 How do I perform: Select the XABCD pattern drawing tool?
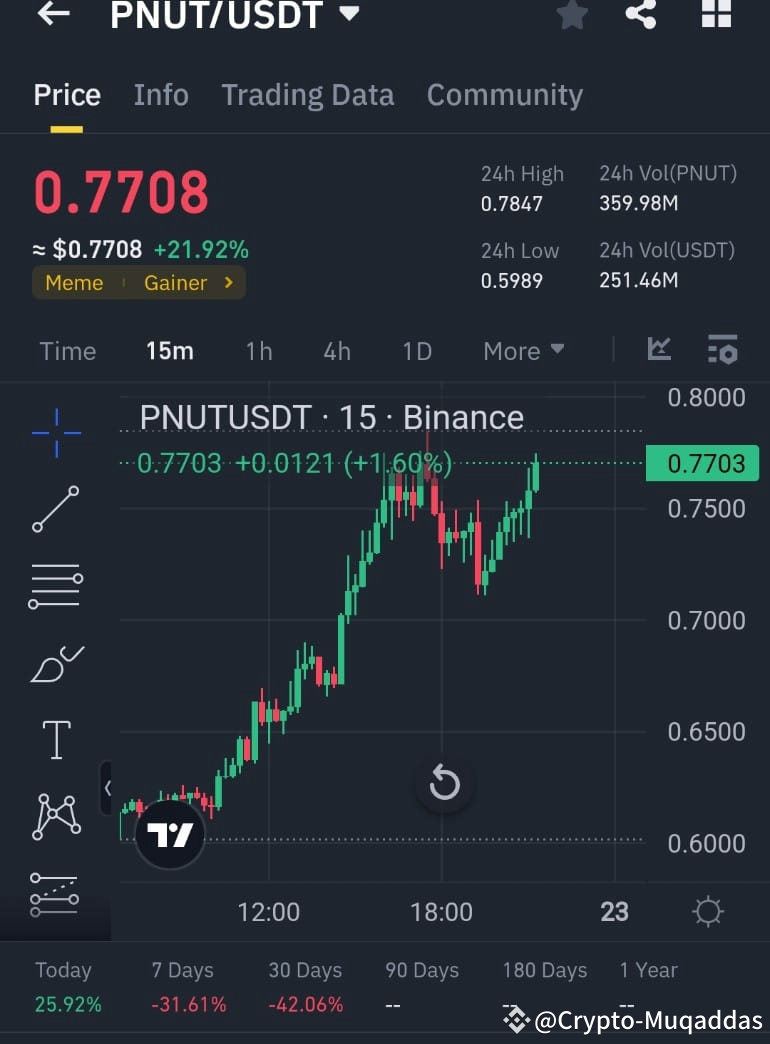55,815
